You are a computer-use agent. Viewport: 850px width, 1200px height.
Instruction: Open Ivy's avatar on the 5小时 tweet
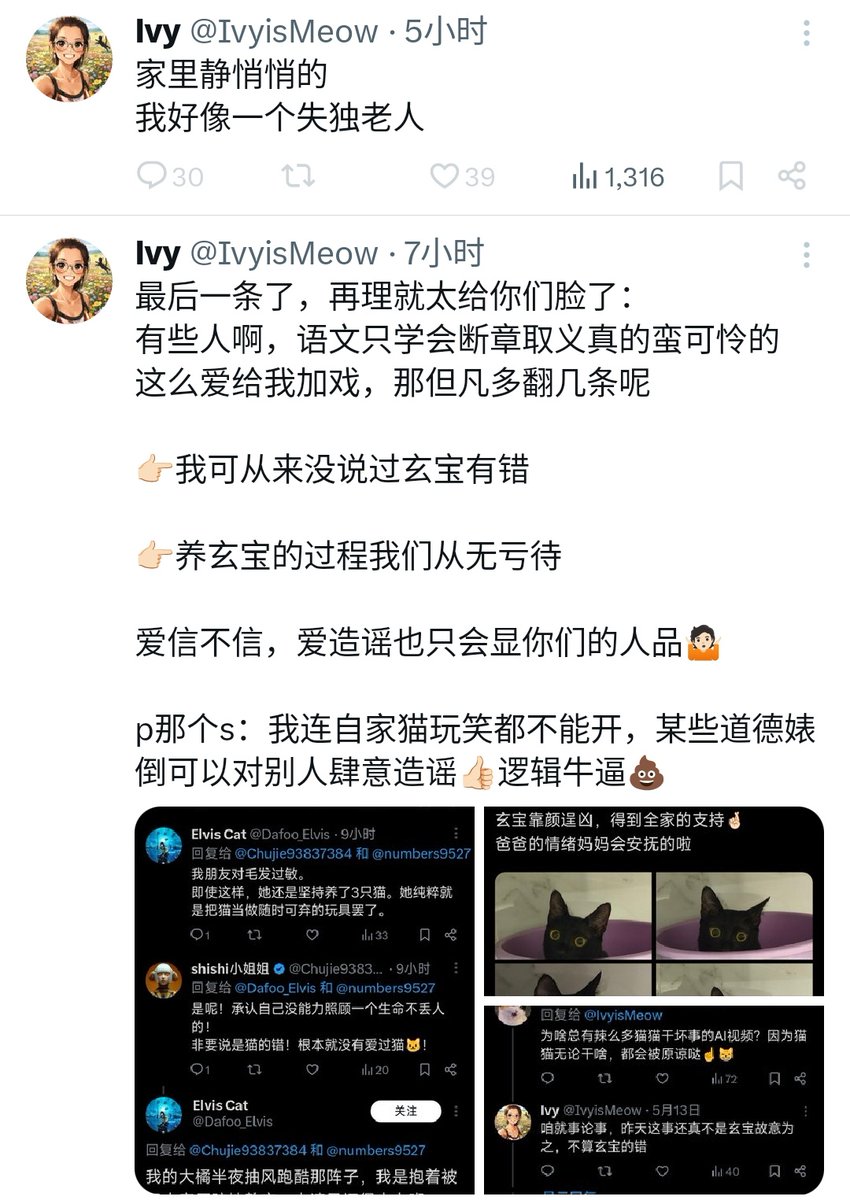pos(69,58)
